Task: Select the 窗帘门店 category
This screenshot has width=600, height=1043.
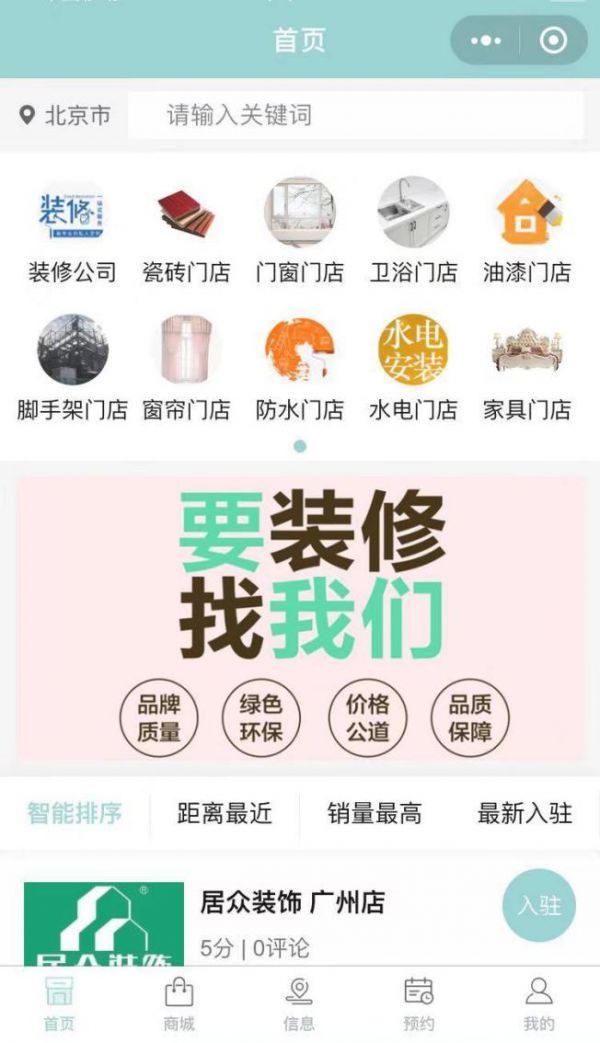Action: (x=186, y=367)
